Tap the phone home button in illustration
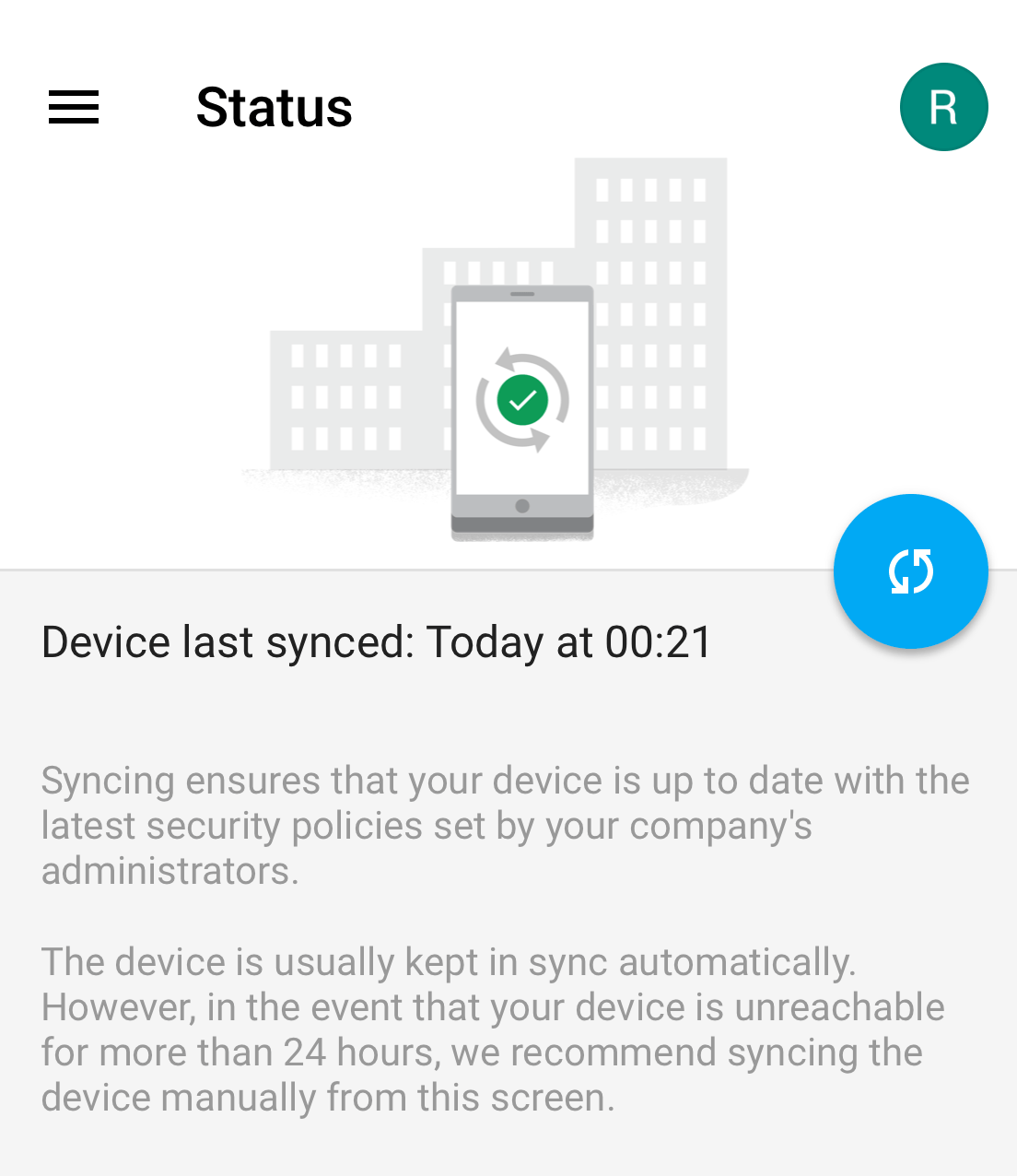Viewport: 1017px width, 1176px height. point(522,504)
